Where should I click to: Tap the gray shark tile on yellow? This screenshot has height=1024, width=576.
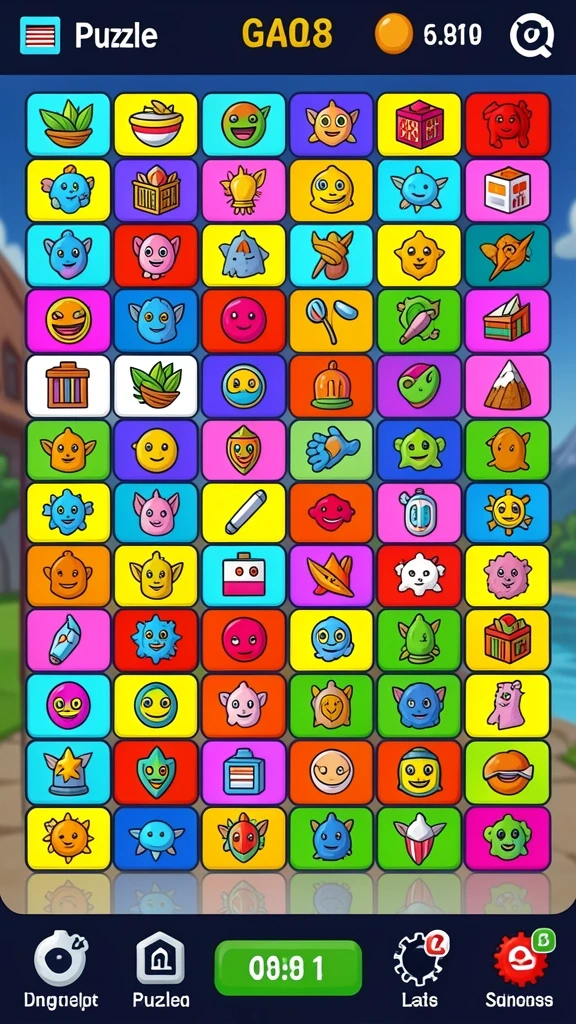click(x=244, y=256)
